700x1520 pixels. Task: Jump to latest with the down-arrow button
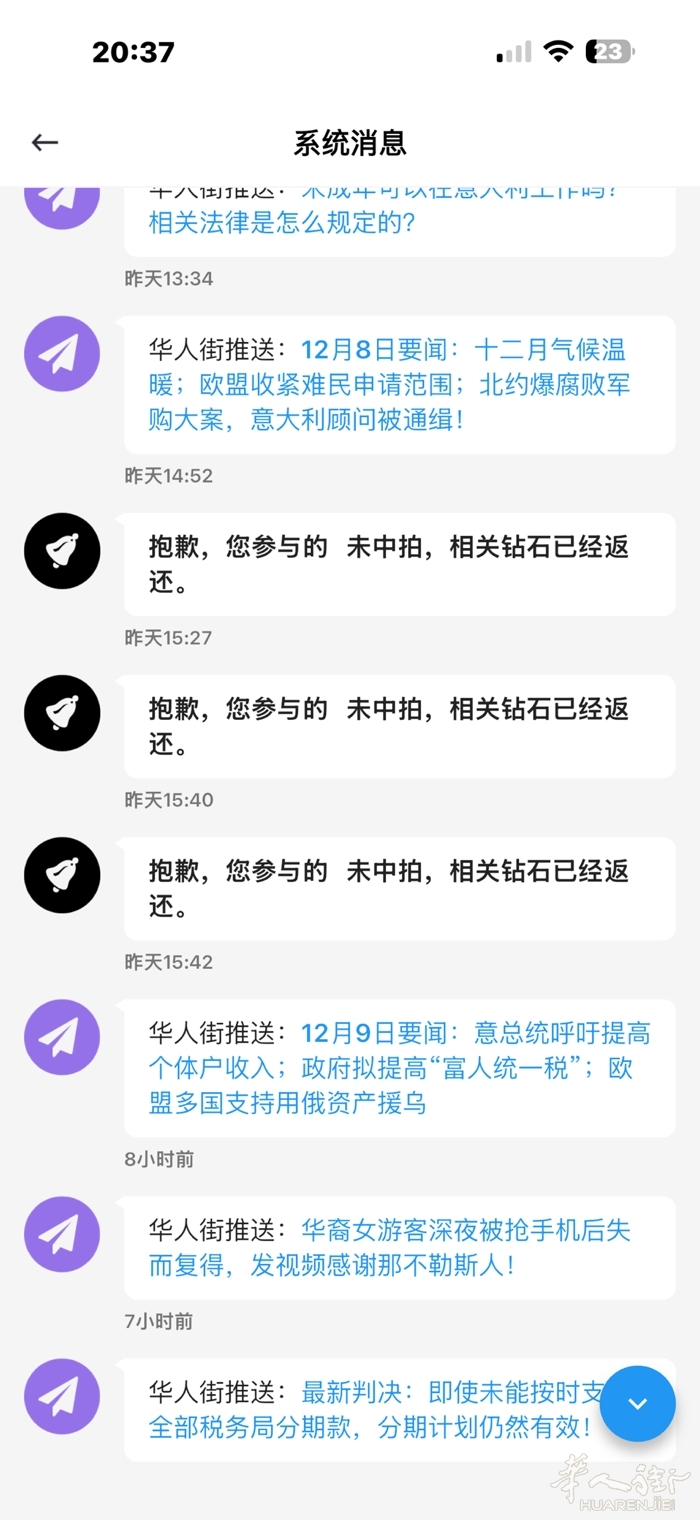[637, 1403]
